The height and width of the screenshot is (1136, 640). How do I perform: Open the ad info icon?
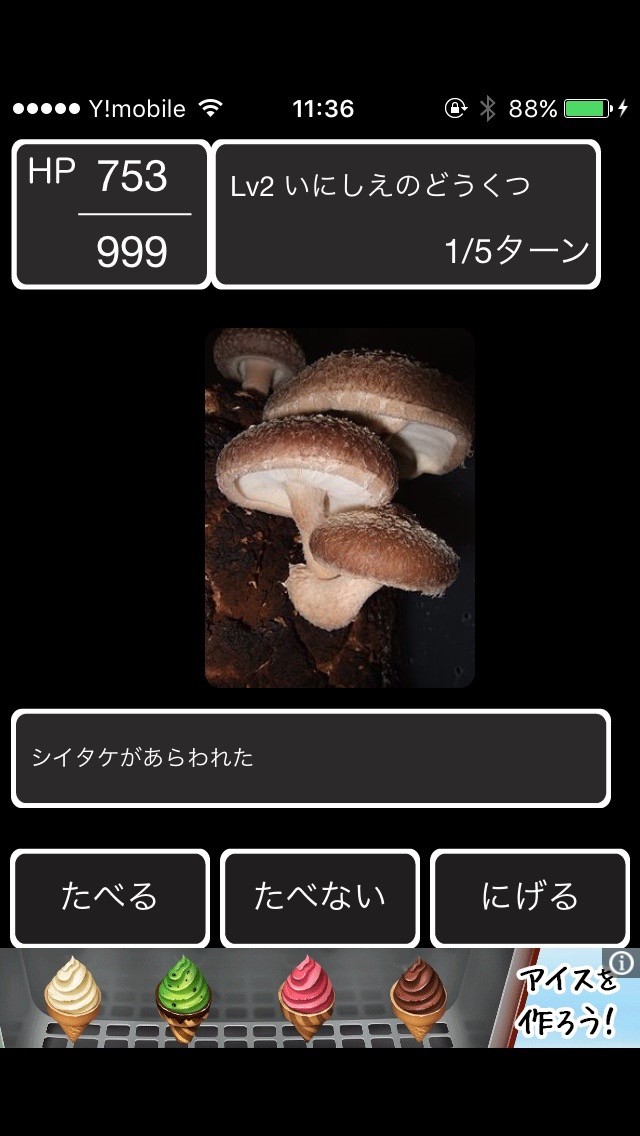point(622,963)
